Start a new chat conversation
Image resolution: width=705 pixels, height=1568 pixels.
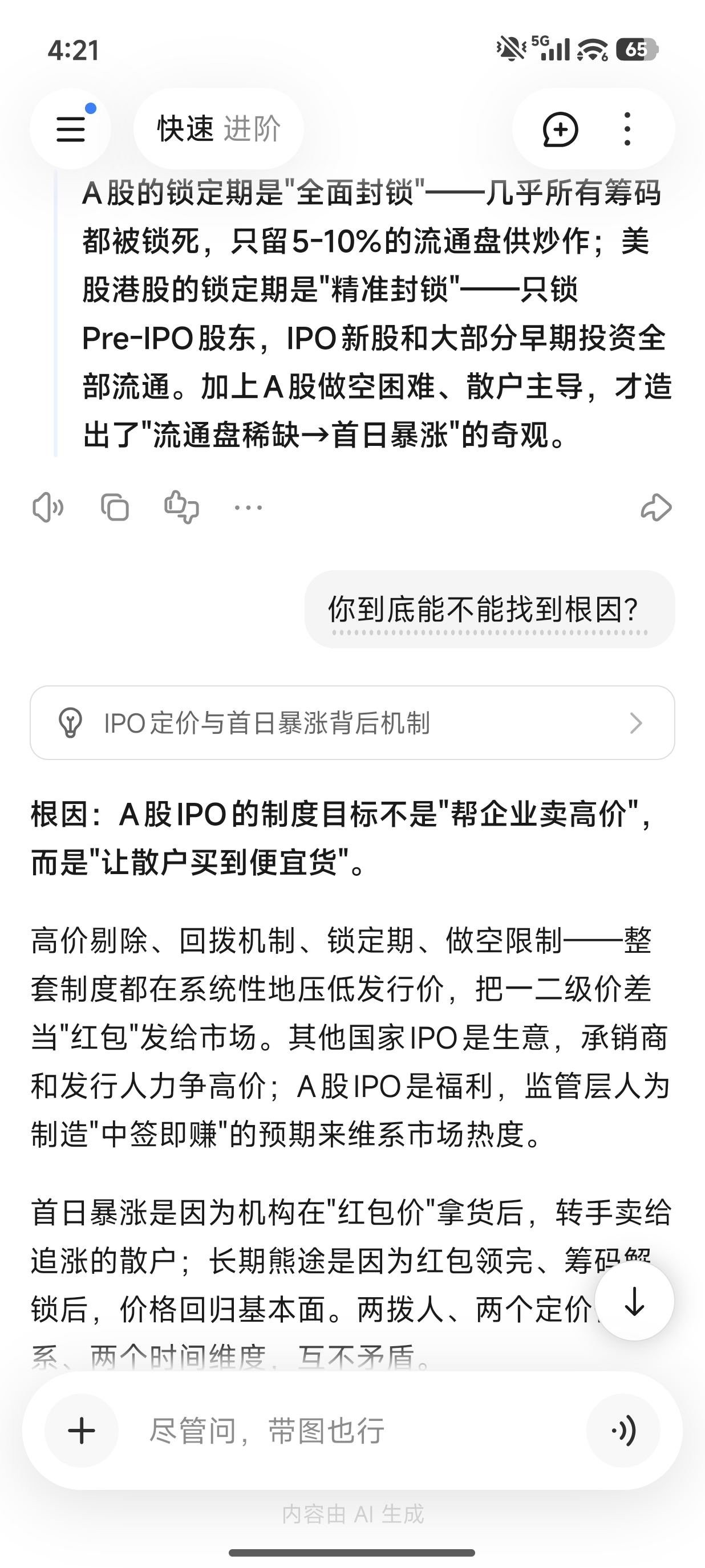(560, 129)
